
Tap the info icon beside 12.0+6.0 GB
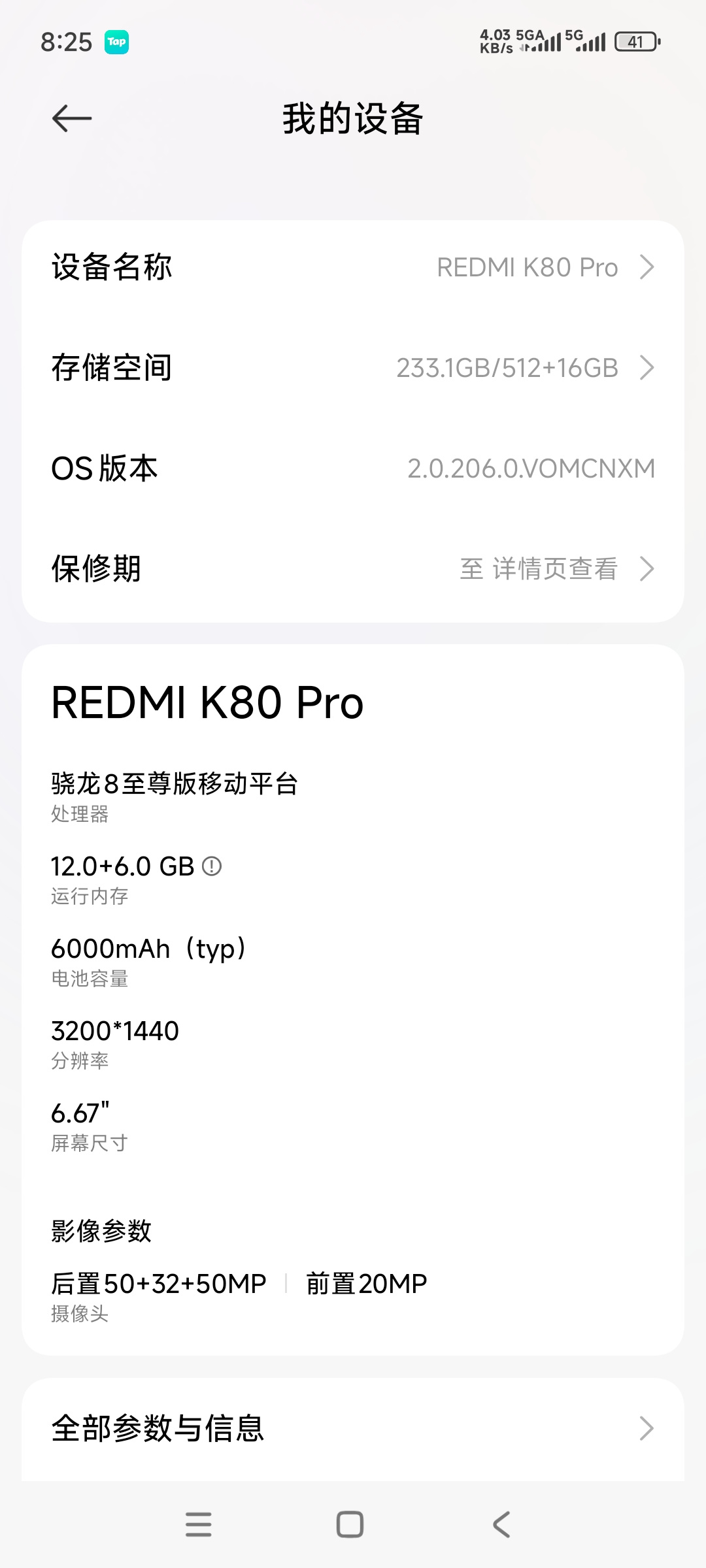[x=212, y=866]
